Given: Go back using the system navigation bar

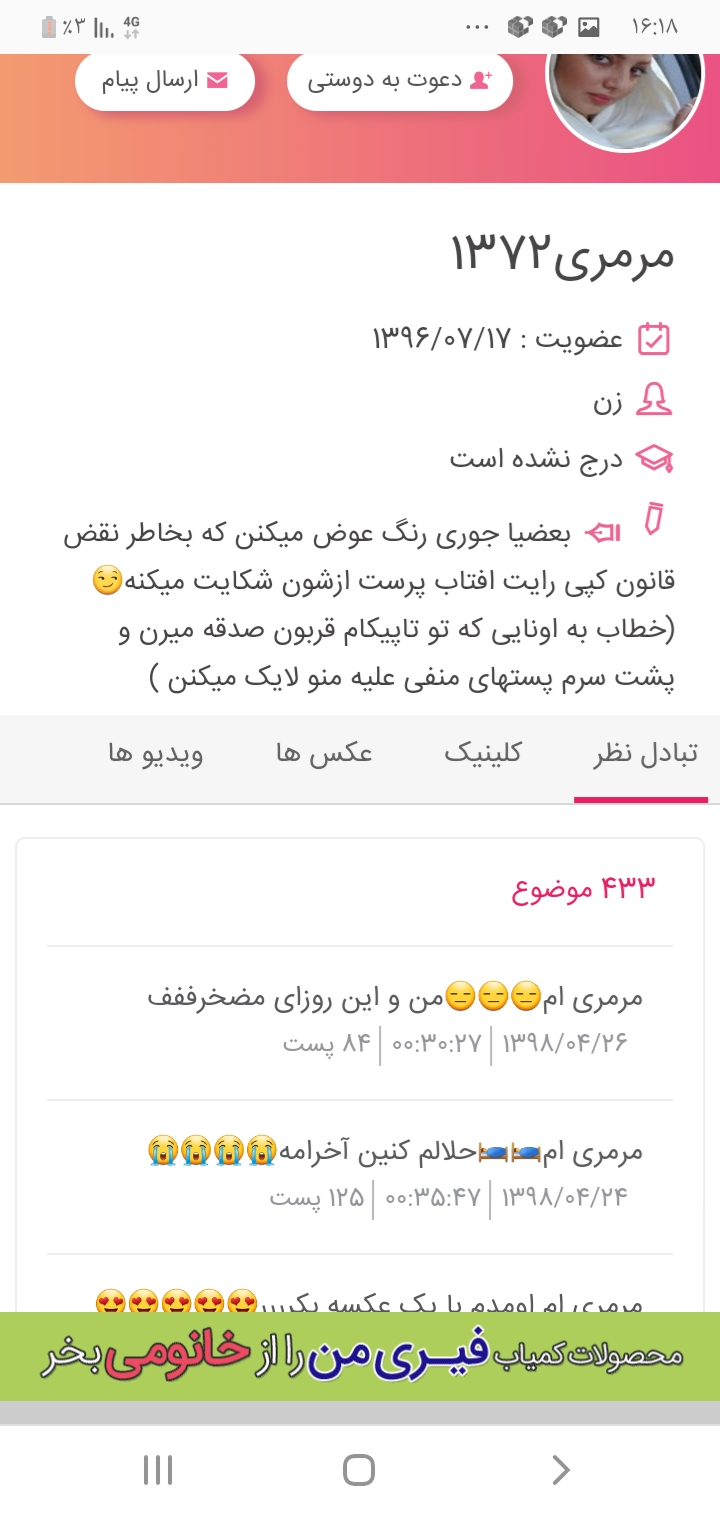Looking at the screenshot, I should pyautogui.click(x=561, y=1470).
